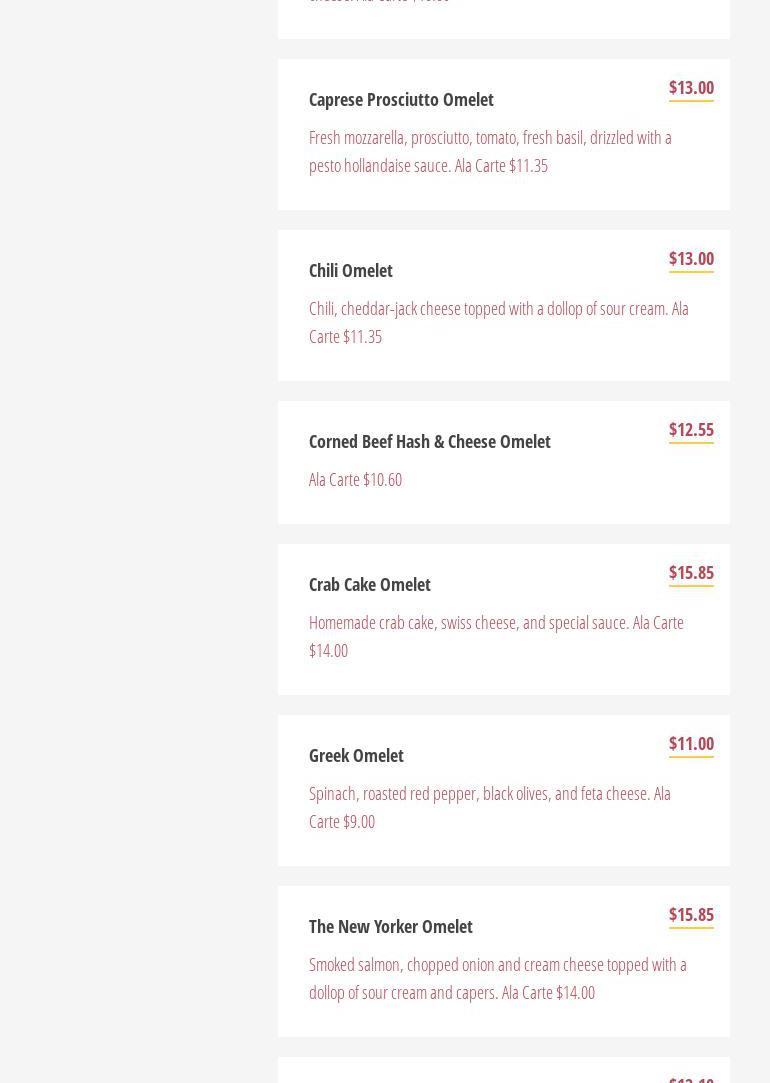Open the Crab Cake Omelet card
This screenshot has height=1083, width=770.
click(x=369, y=585)
